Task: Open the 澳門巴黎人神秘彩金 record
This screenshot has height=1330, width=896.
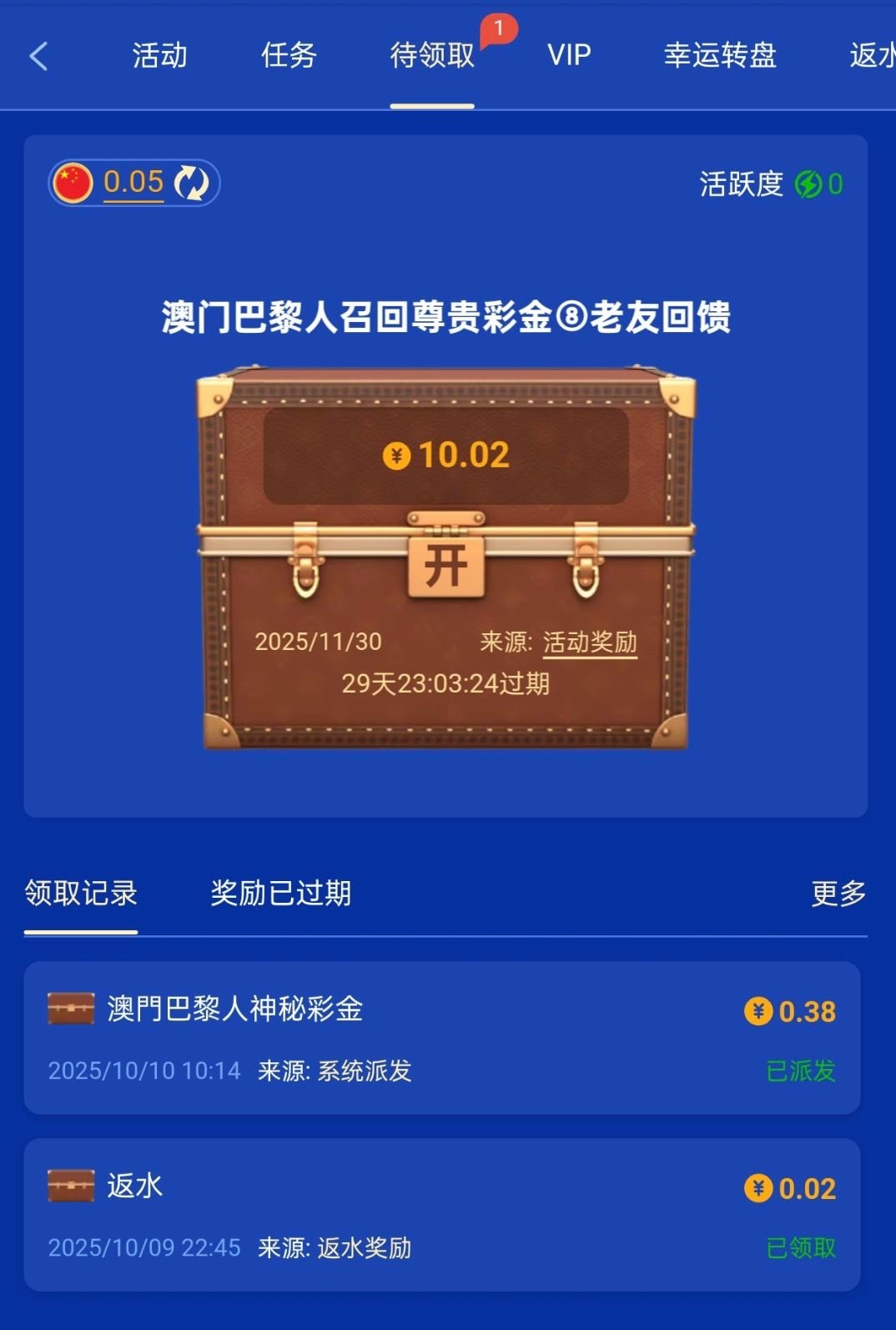Action: [x=441, y=1037]
